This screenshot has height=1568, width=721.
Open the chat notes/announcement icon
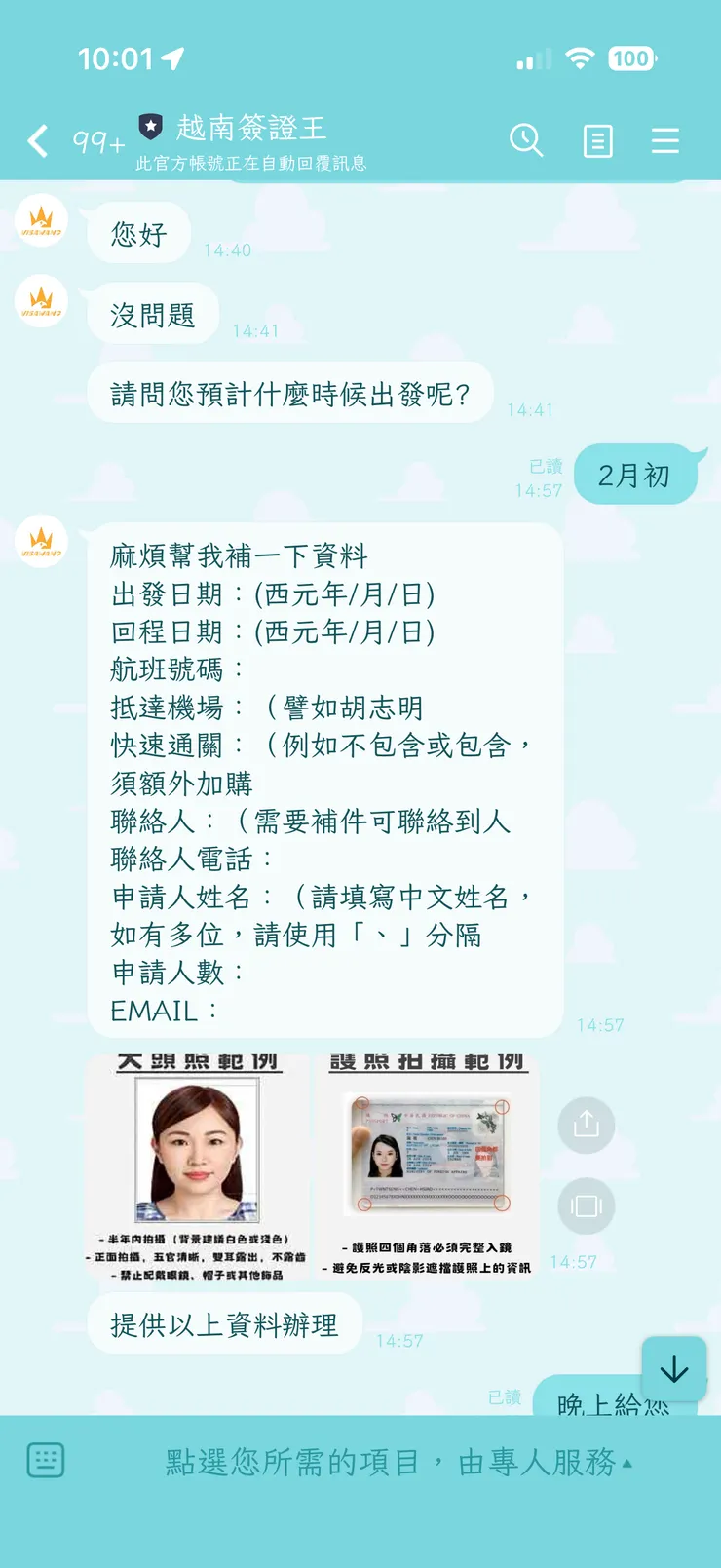(x=597, y=140)
